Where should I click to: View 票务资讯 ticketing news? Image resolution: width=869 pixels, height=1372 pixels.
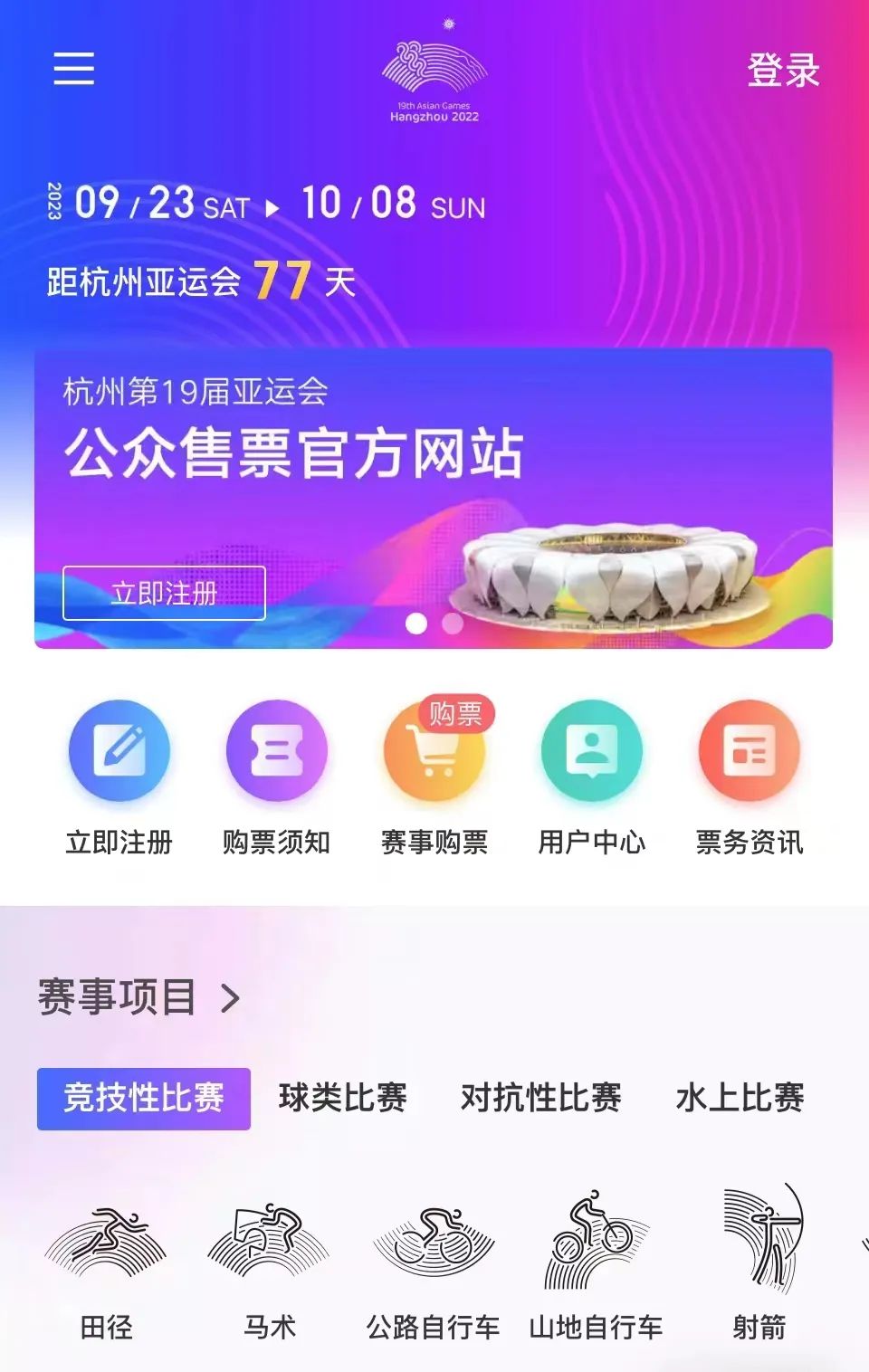750,751
